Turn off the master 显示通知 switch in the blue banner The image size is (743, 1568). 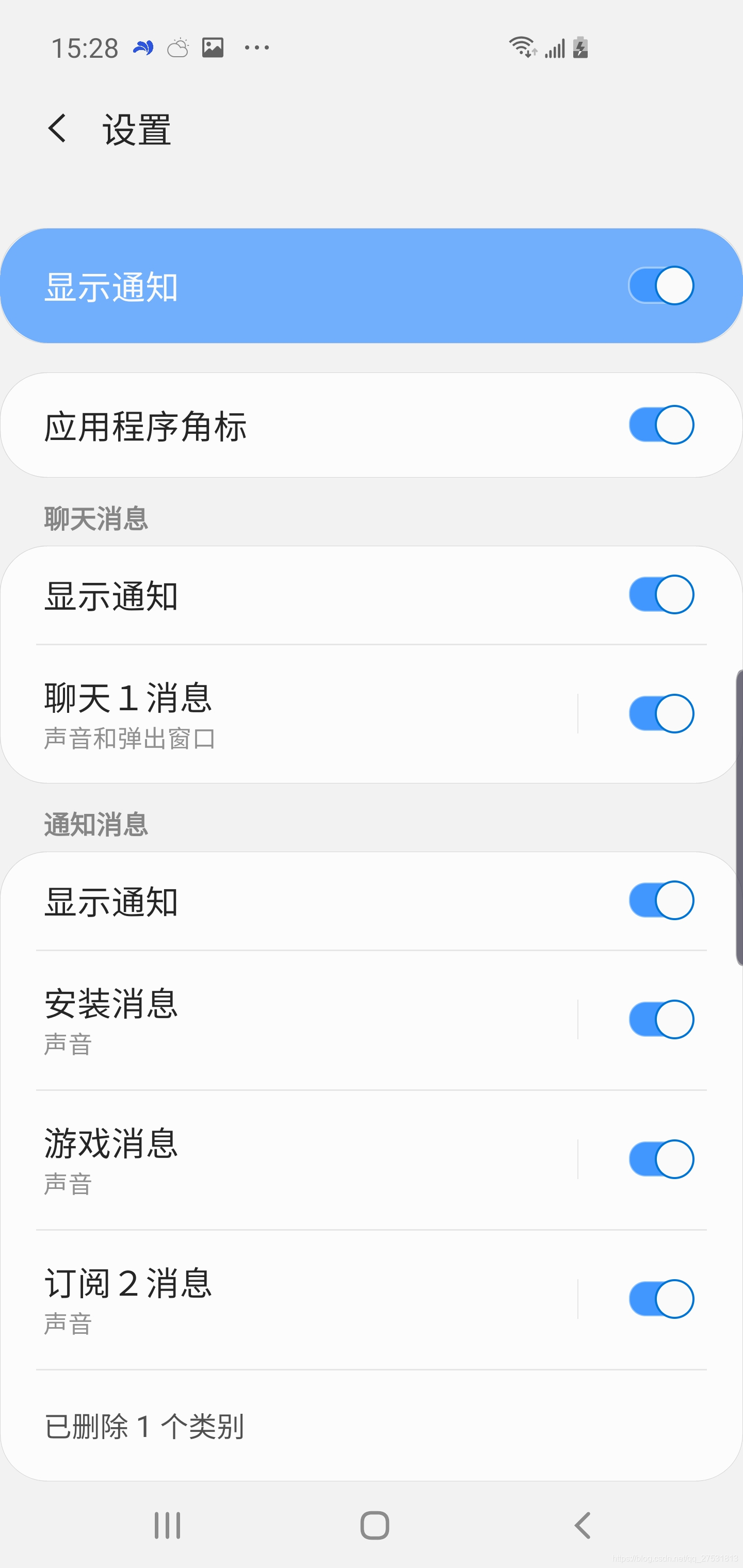point(661,285)
